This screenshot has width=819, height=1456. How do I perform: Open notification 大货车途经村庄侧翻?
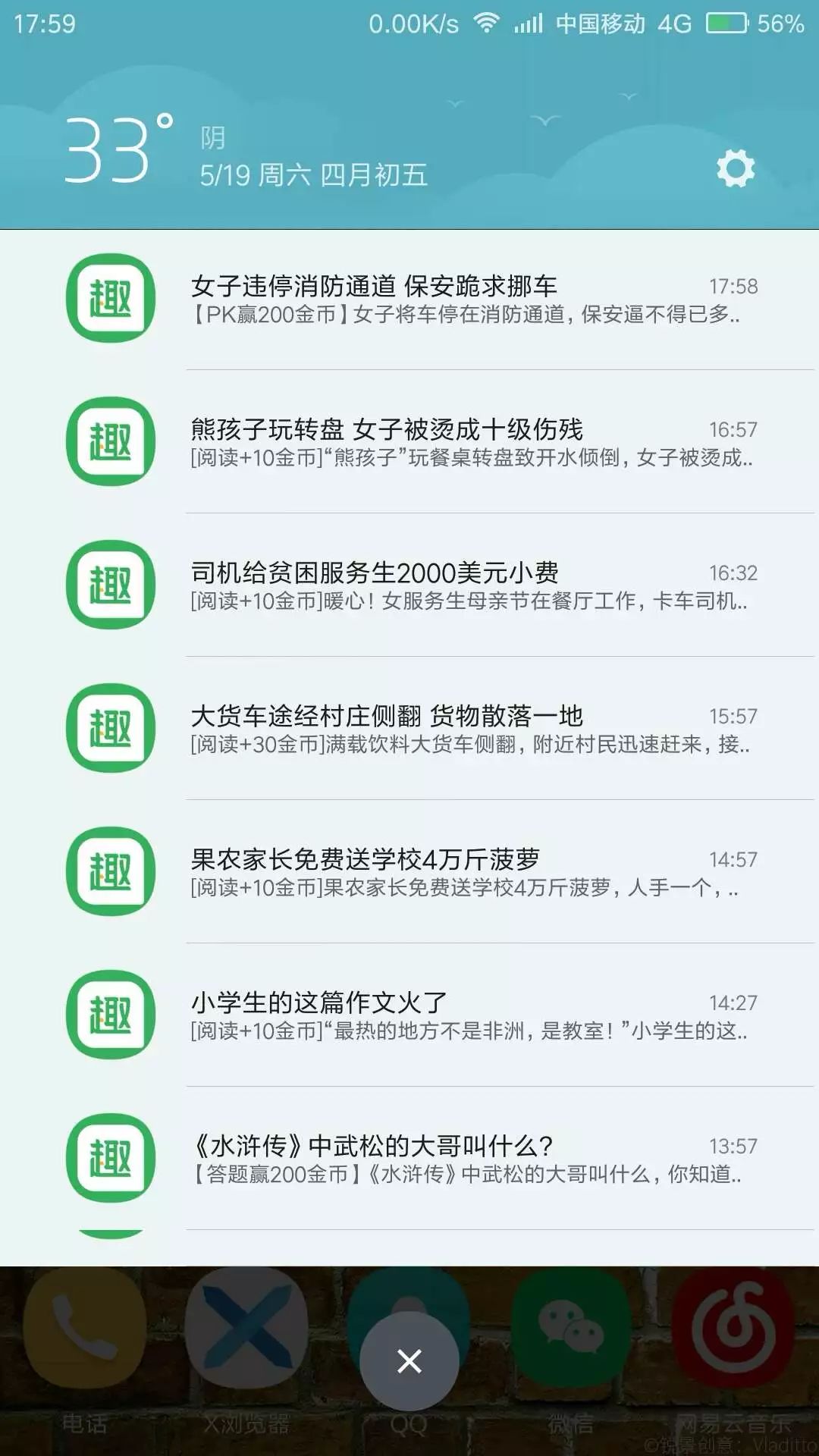click(409, 729)
